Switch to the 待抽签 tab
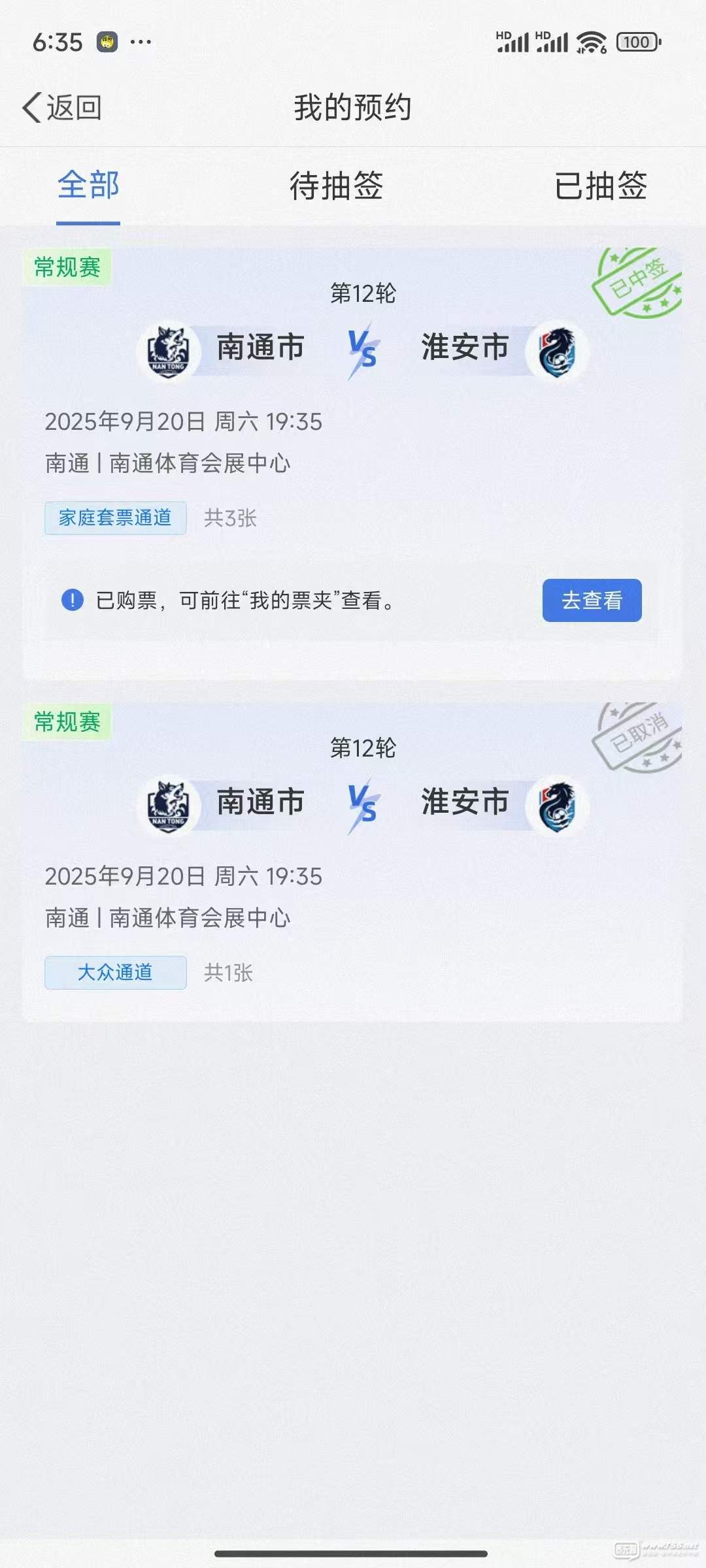The image size is (706, 1568). coord(336,186)
